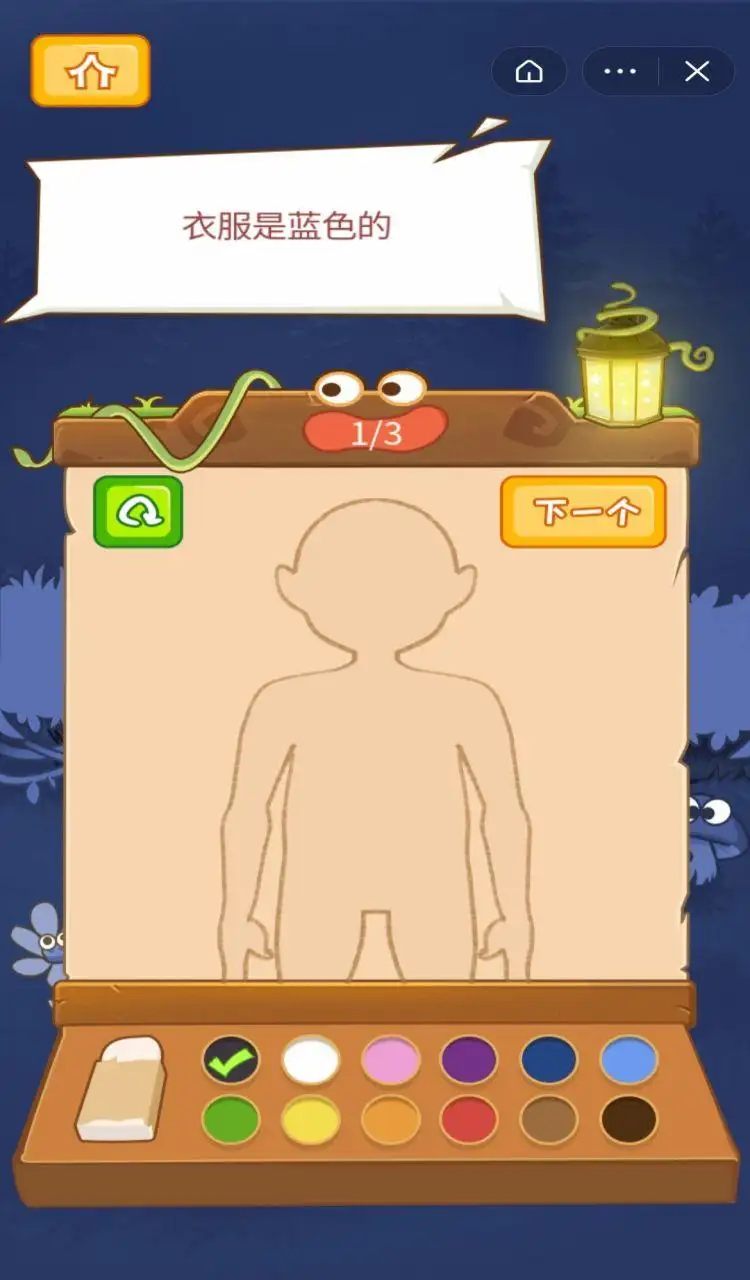Choose the purple paint color

click(469, 1060)
